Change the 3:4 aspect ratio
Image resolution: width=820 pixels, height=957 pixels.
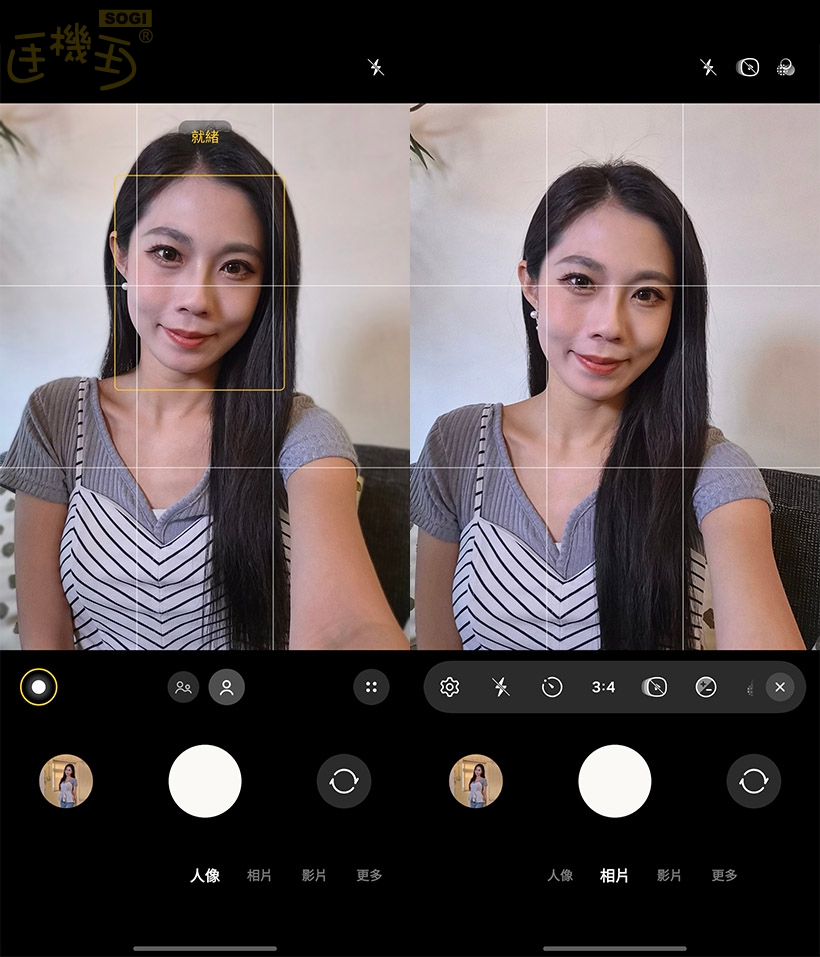603,687
